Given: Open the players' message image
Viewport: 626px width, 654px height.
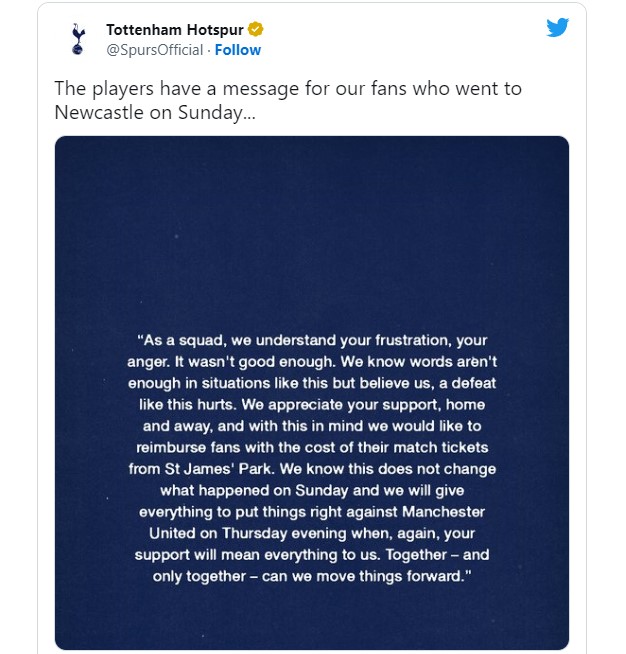Looking at the screenshot, I should point(311,393).
